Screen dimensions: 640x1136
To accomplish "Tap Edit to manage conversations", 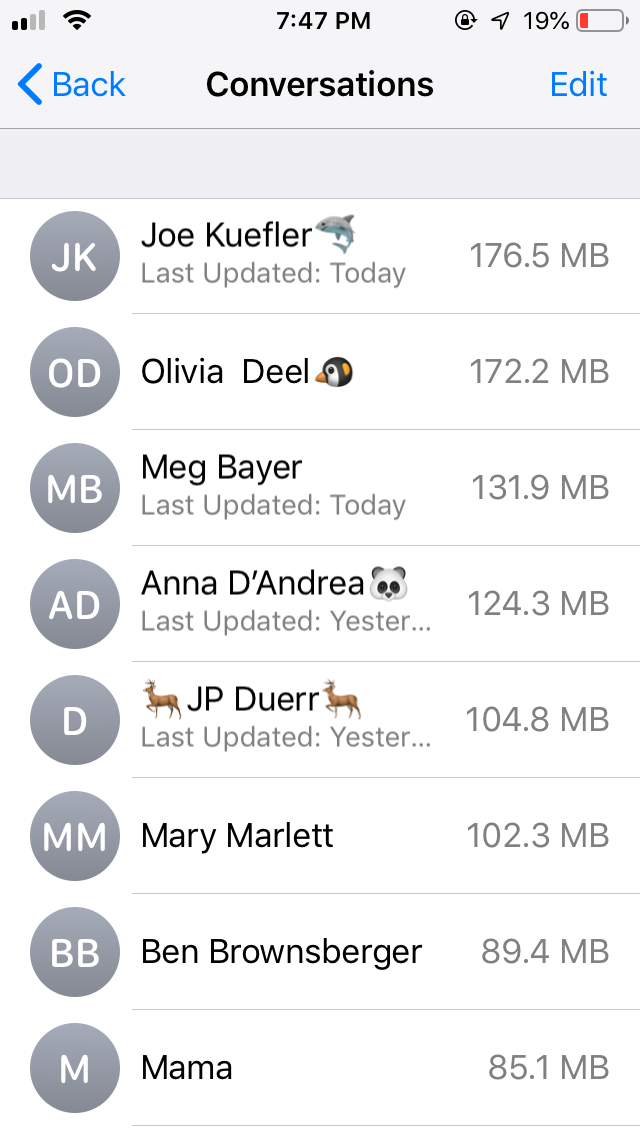I will click(x=578, y=85).
